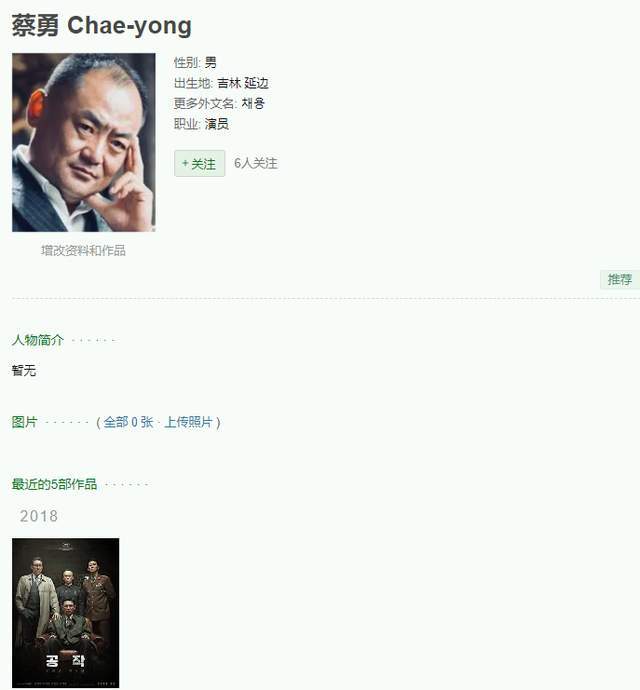Open 增改资料和作品 edit link
Image resolution: width=640 pixels, height=690 pixels.
point(83,251)
